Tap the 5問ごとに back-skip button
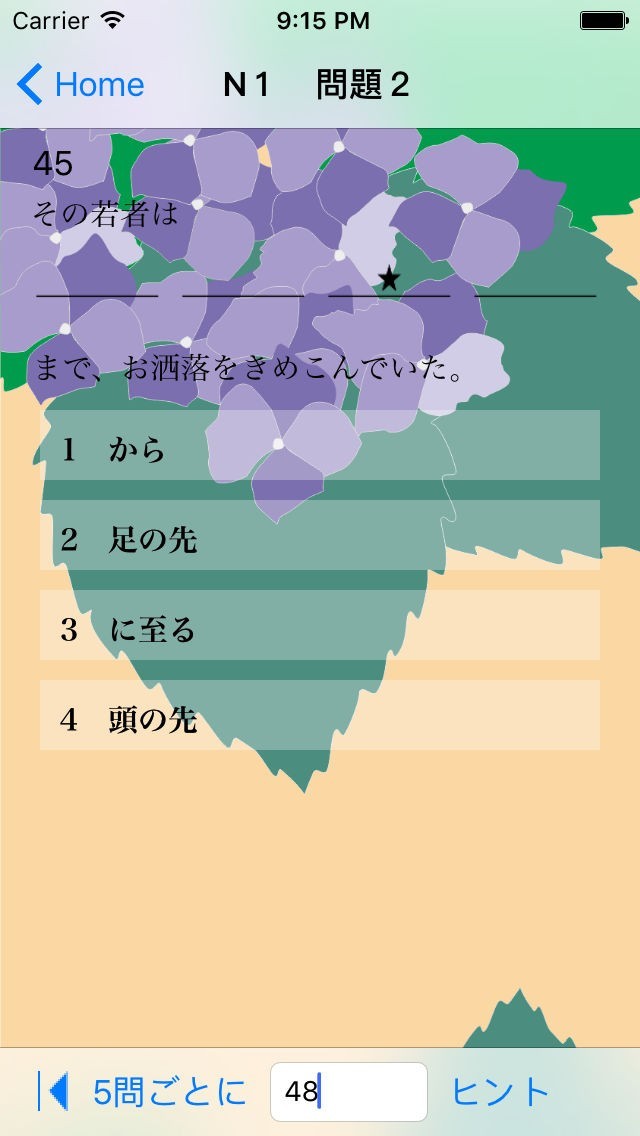The image size is (640, 1136). click(142, 1091)
